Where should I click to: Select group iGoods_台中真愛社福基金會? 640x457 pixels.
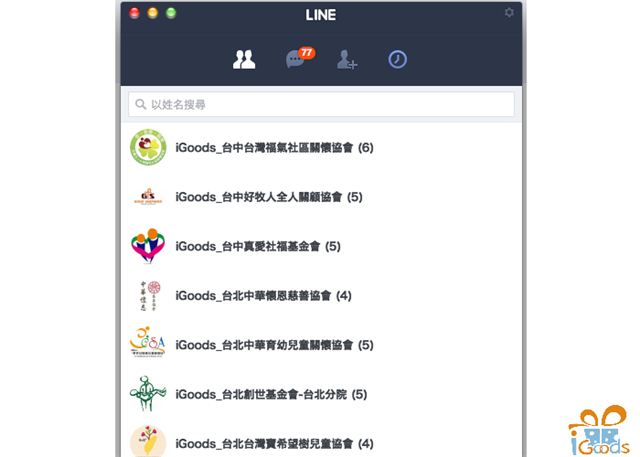click(257, 246)
